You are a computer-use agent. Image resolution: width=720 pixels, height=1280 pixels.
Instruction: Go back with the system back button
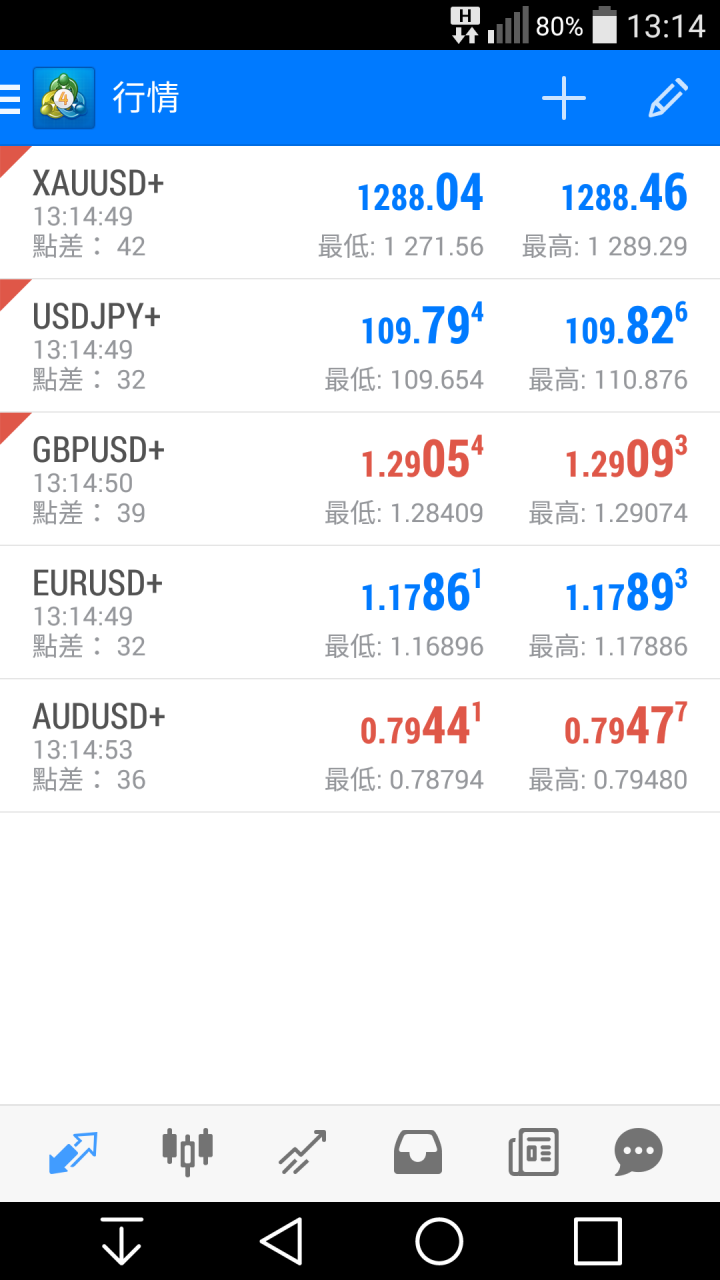(281, 1242)
